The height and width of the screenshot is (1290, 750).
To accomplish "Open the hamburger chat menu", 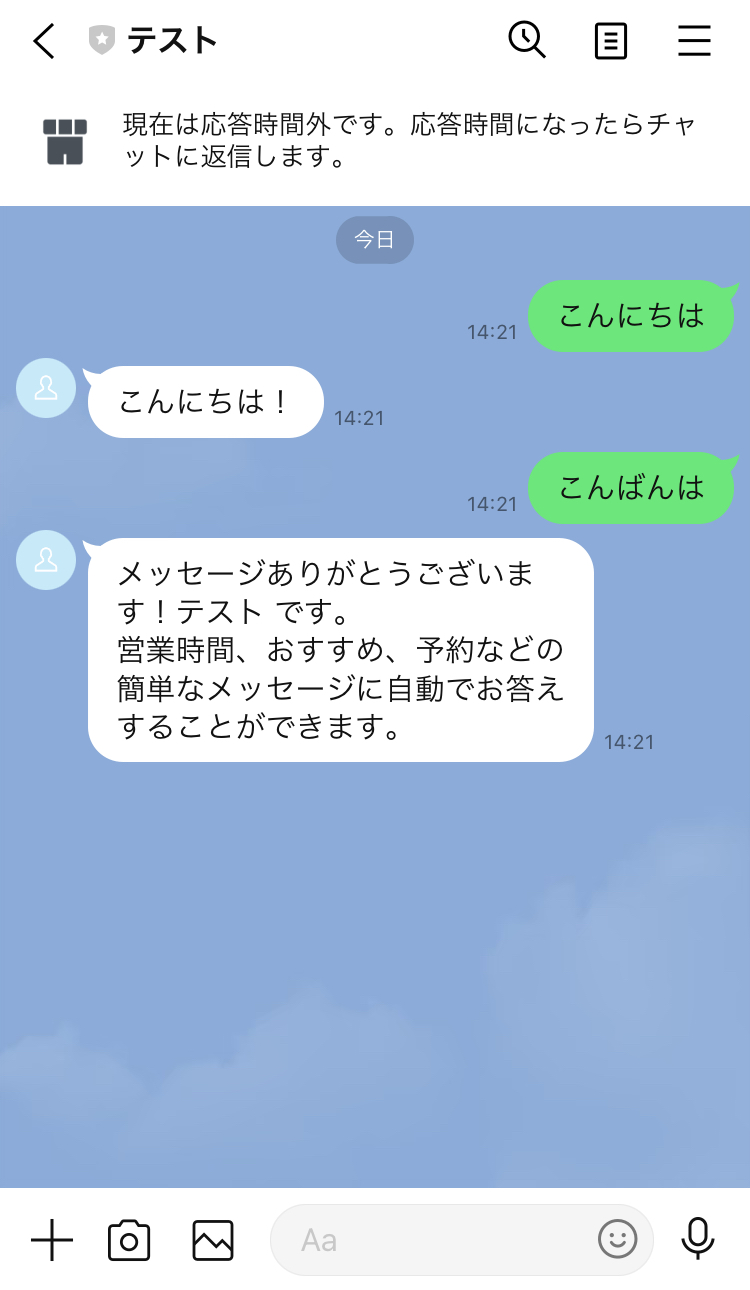I will 694,41.
